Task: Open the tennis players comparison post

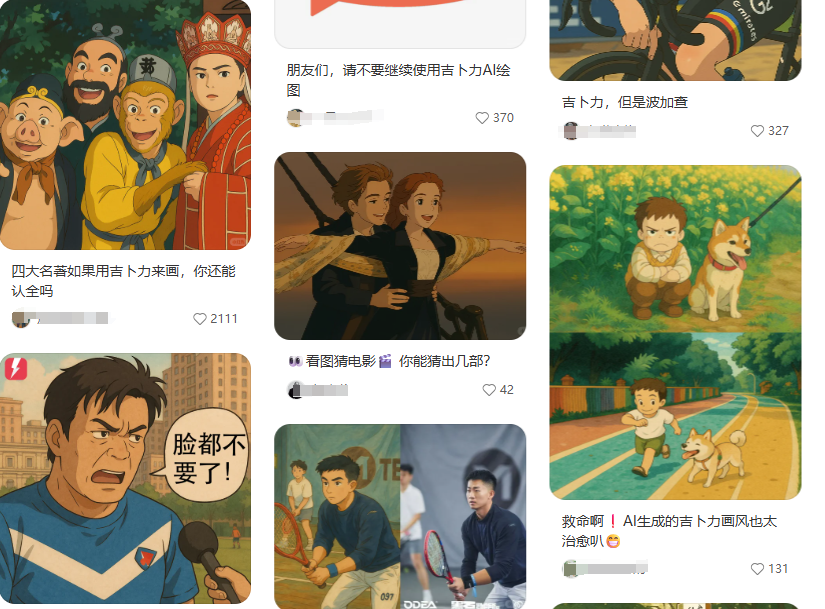Action: pos(400,516)
